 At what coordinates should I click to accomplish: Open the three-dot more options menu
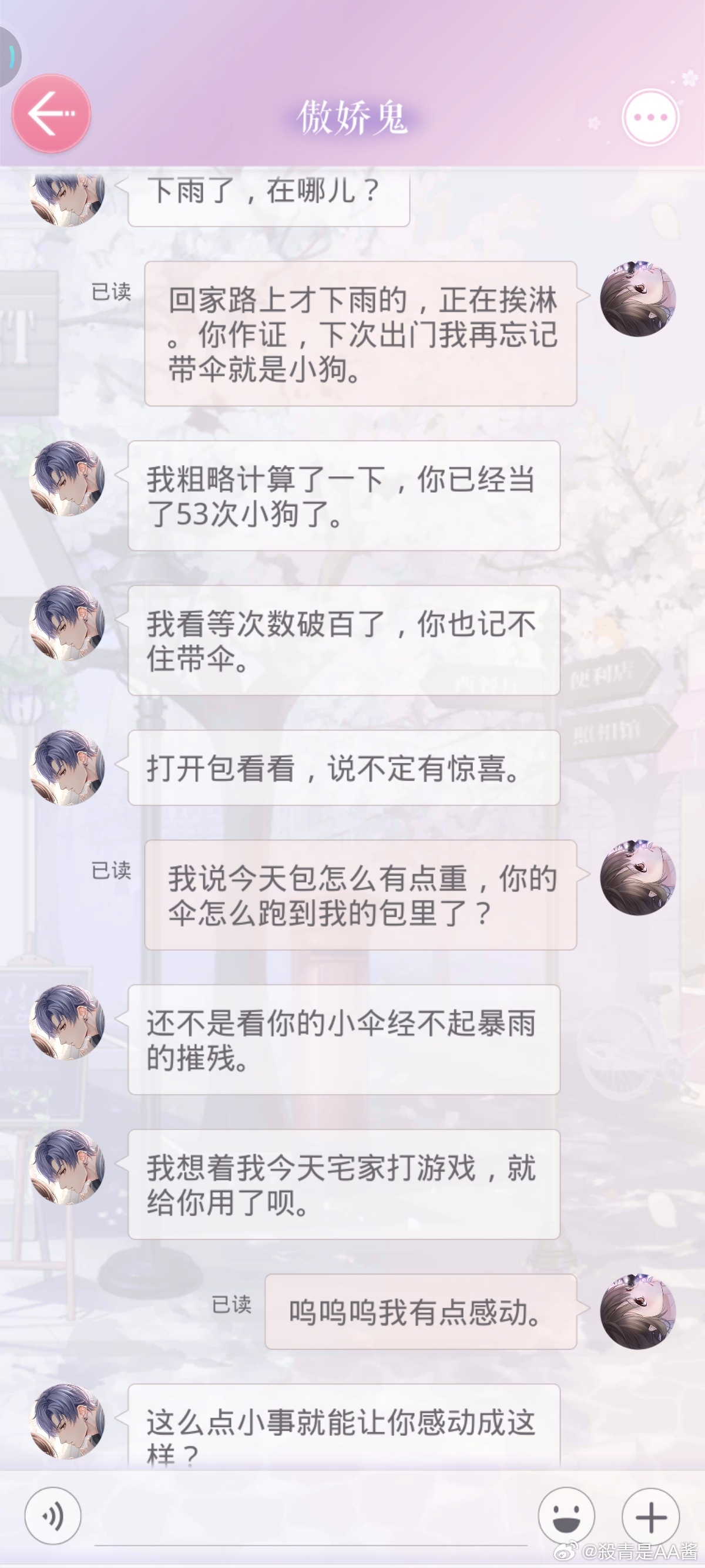point(650,117)
